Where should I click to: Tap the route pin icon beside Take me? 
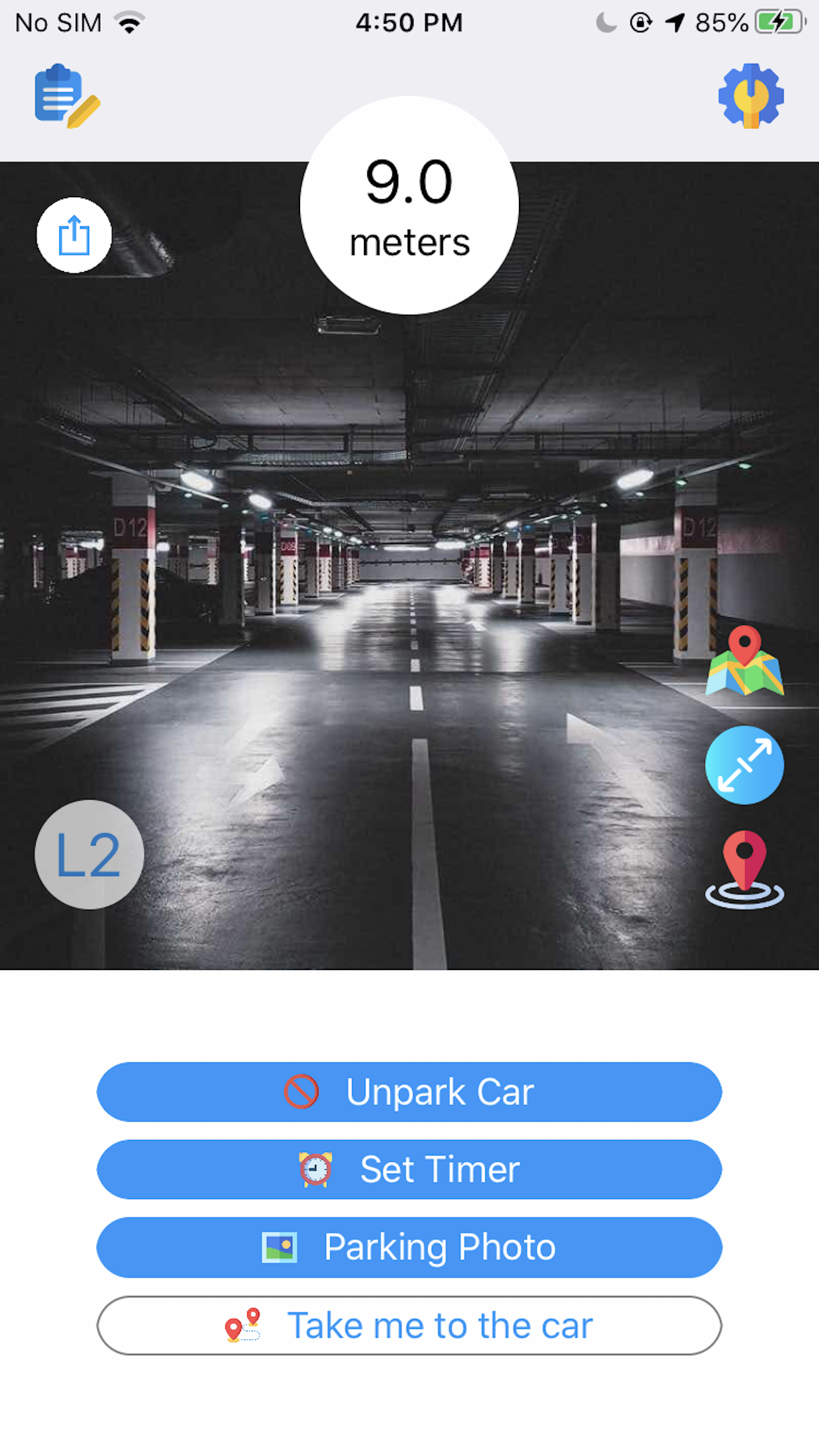point(244,1325)
